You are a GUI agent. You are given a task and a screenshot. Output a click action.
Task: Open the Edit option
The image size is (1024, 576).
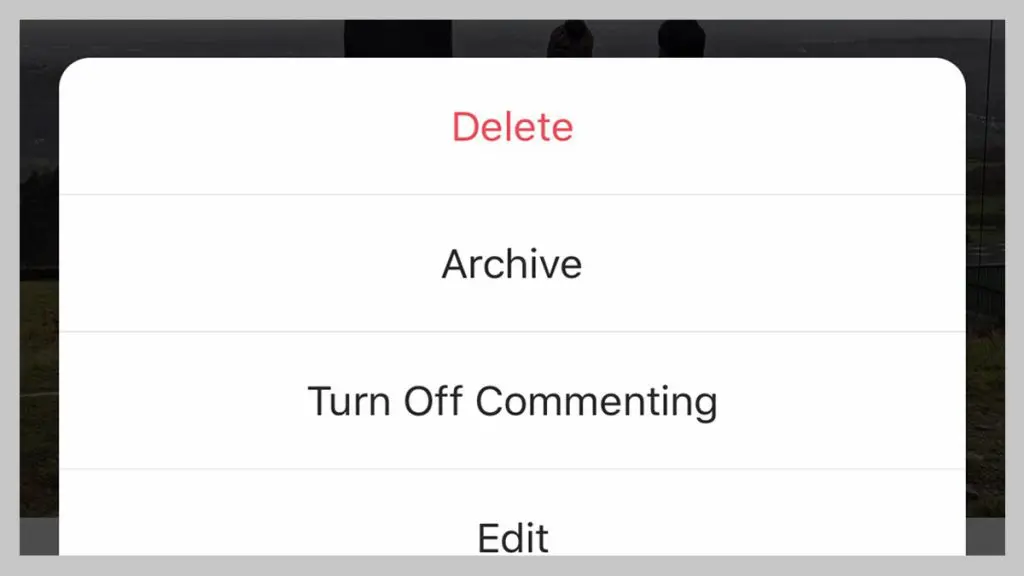click(x=512, y=513)
